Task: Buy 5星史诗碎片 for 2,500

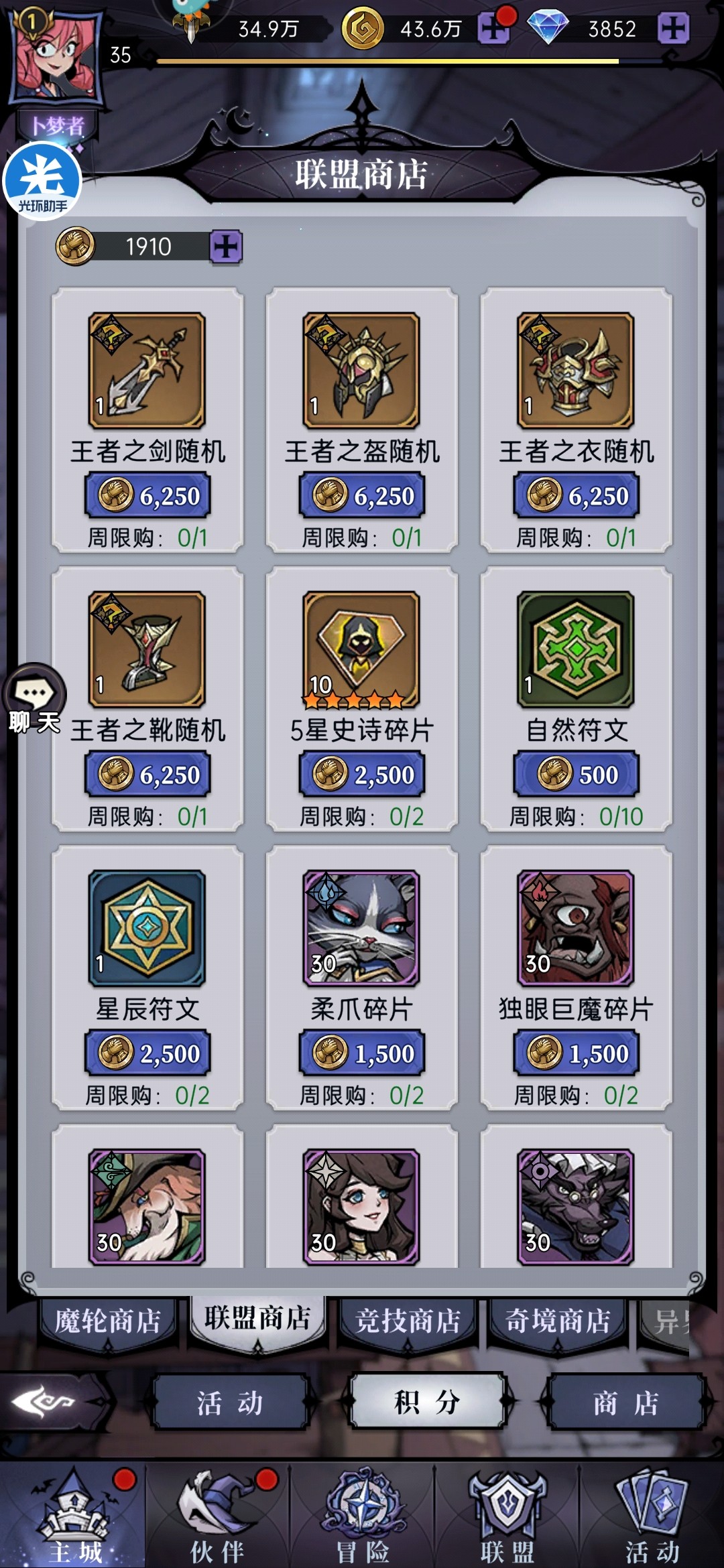Action: (362, 775)
